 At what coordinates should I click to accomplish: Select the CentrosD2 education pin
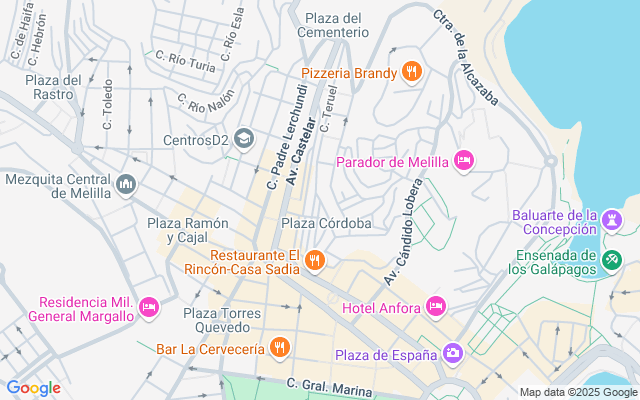click(246, 136)
